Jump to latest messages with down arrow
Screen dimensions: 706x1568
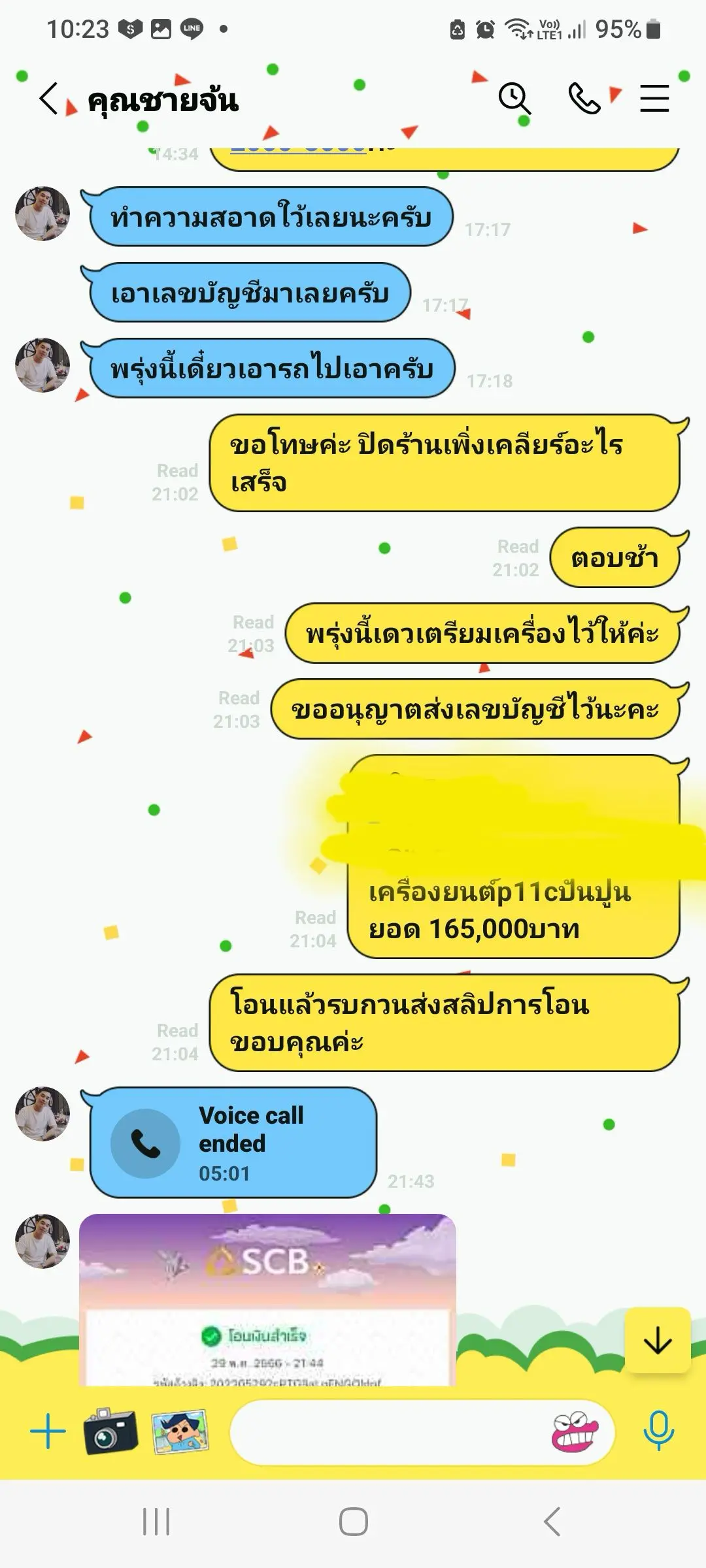[x=658, y=1341]
